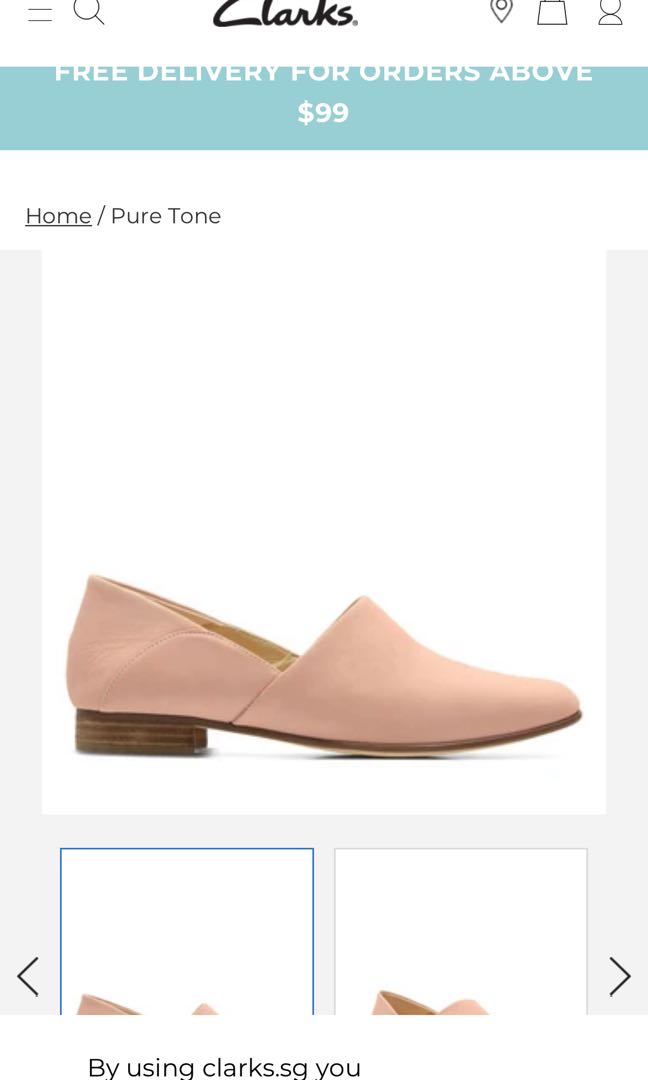648x1080 pixels.
Task: Show the previous thumbnail with left arrow
Action: [x=28, y=976]
